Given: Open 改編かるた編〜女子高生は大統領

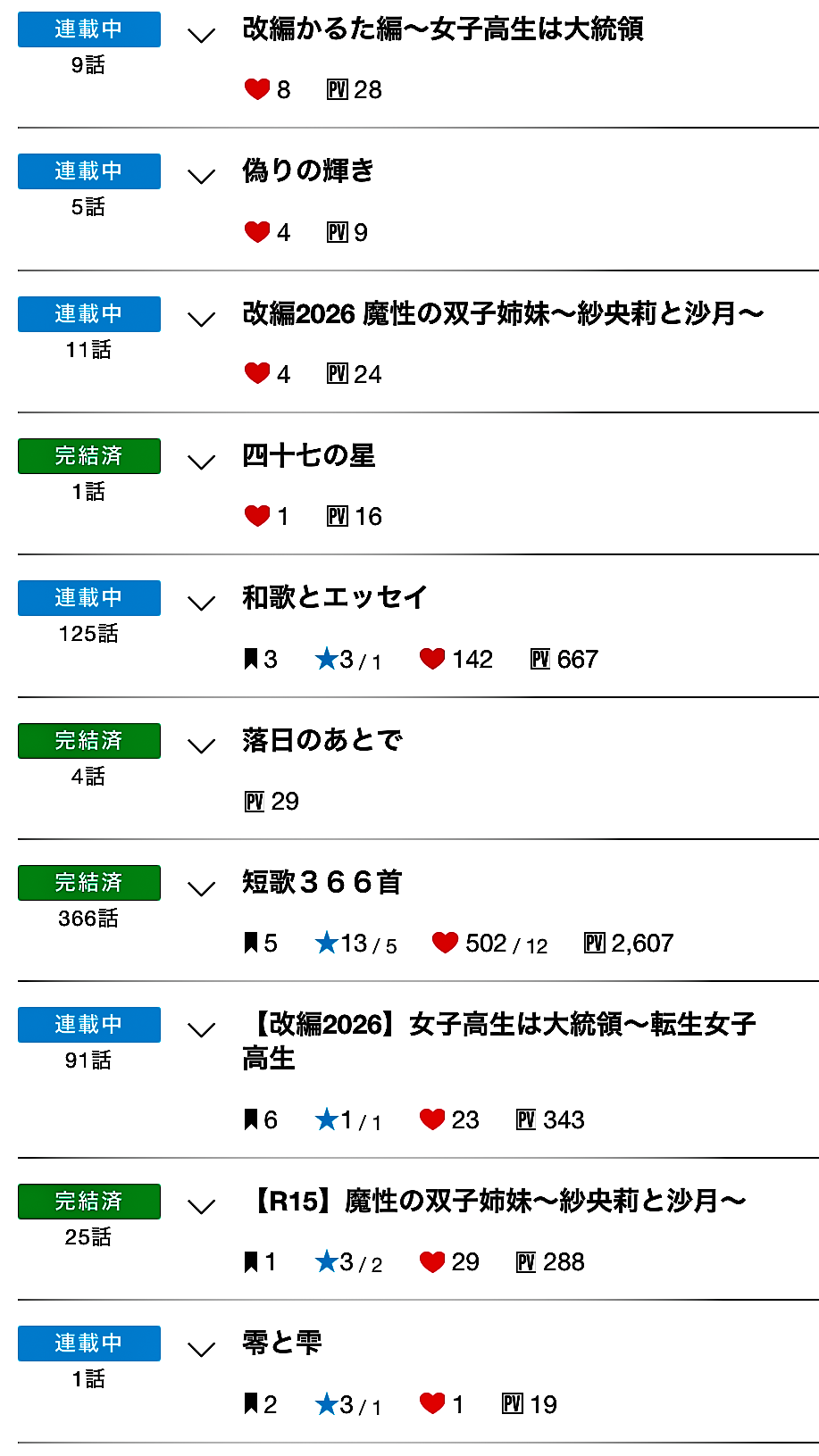Looking at the screenshot, I should [443, 29].
